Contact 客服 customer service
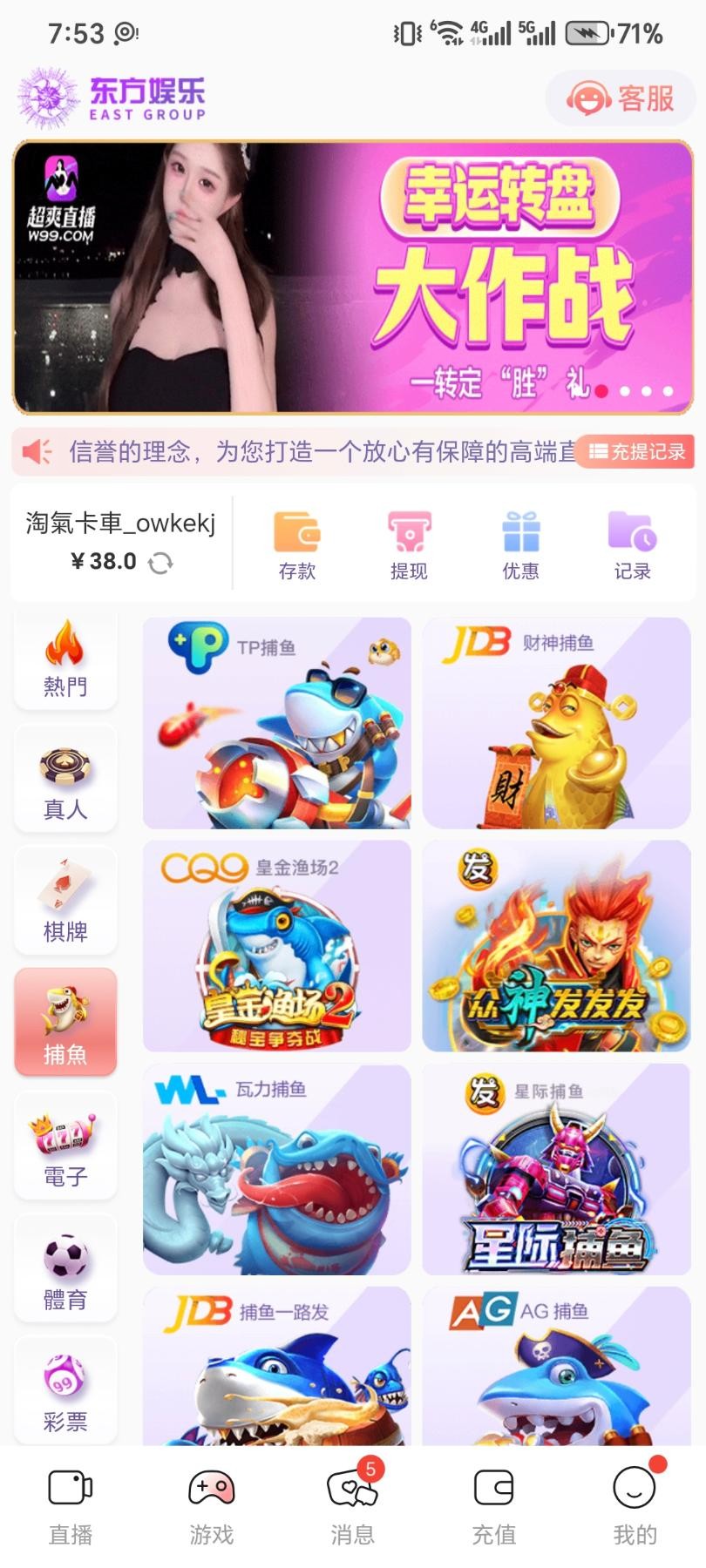The width and height of the screenshot is (706, 1568). tap(621, 98)
